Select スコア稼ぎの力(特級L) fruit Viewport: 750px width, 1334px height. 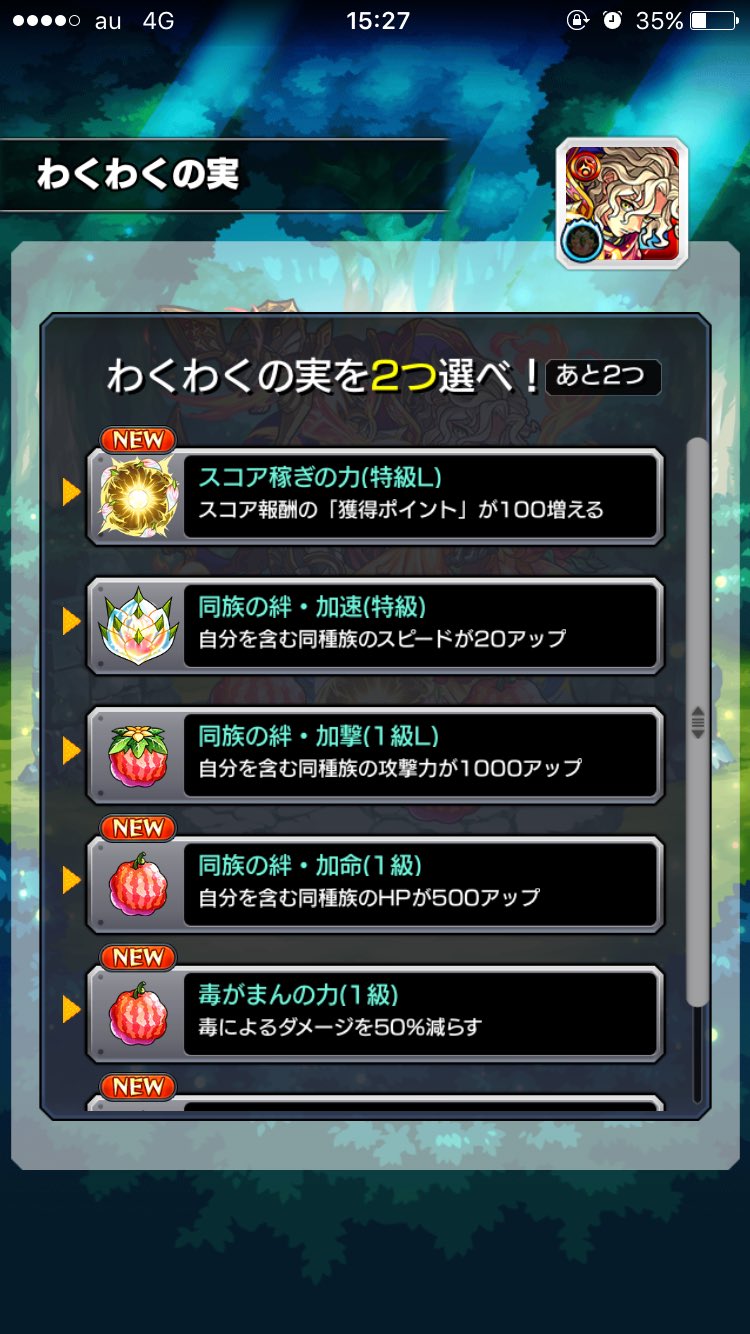coord(375,497)
